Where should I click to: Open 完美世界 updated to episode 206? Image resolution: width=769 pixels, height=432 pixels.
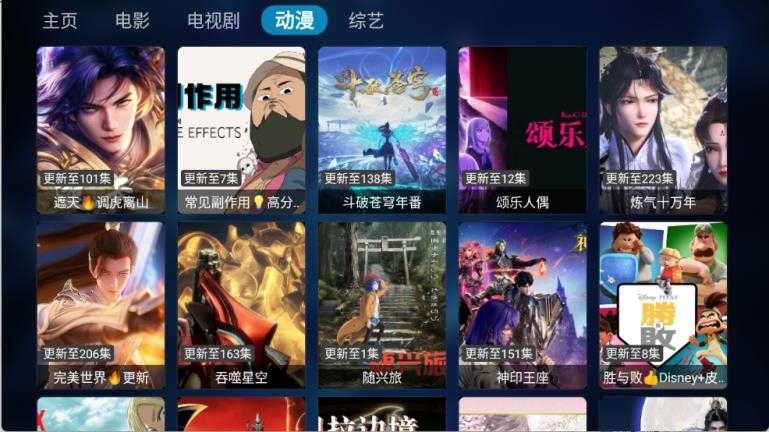click(101, 304)
